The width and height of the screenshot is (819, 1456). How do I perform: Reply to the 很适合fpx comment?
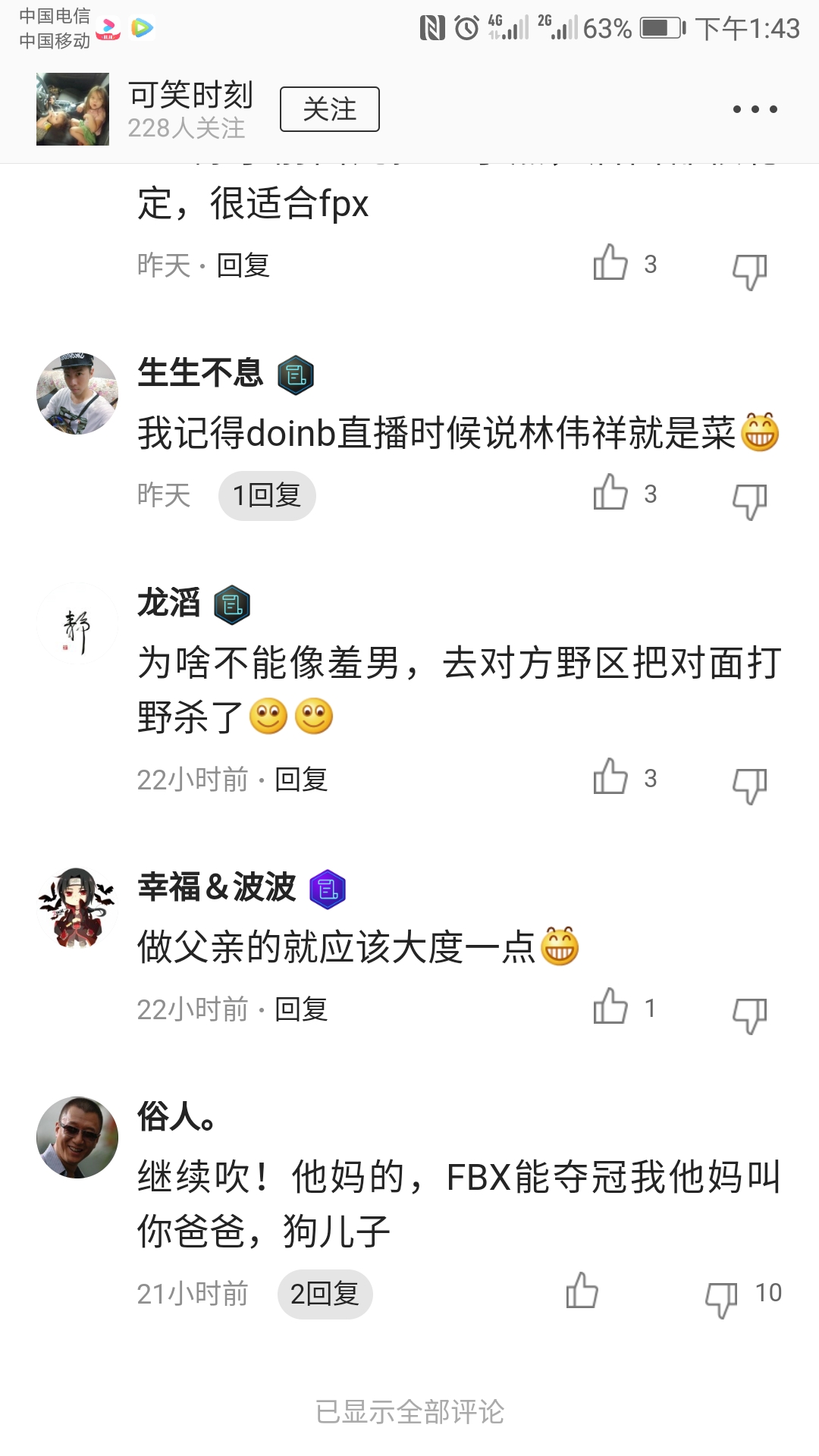pos(243,265)
